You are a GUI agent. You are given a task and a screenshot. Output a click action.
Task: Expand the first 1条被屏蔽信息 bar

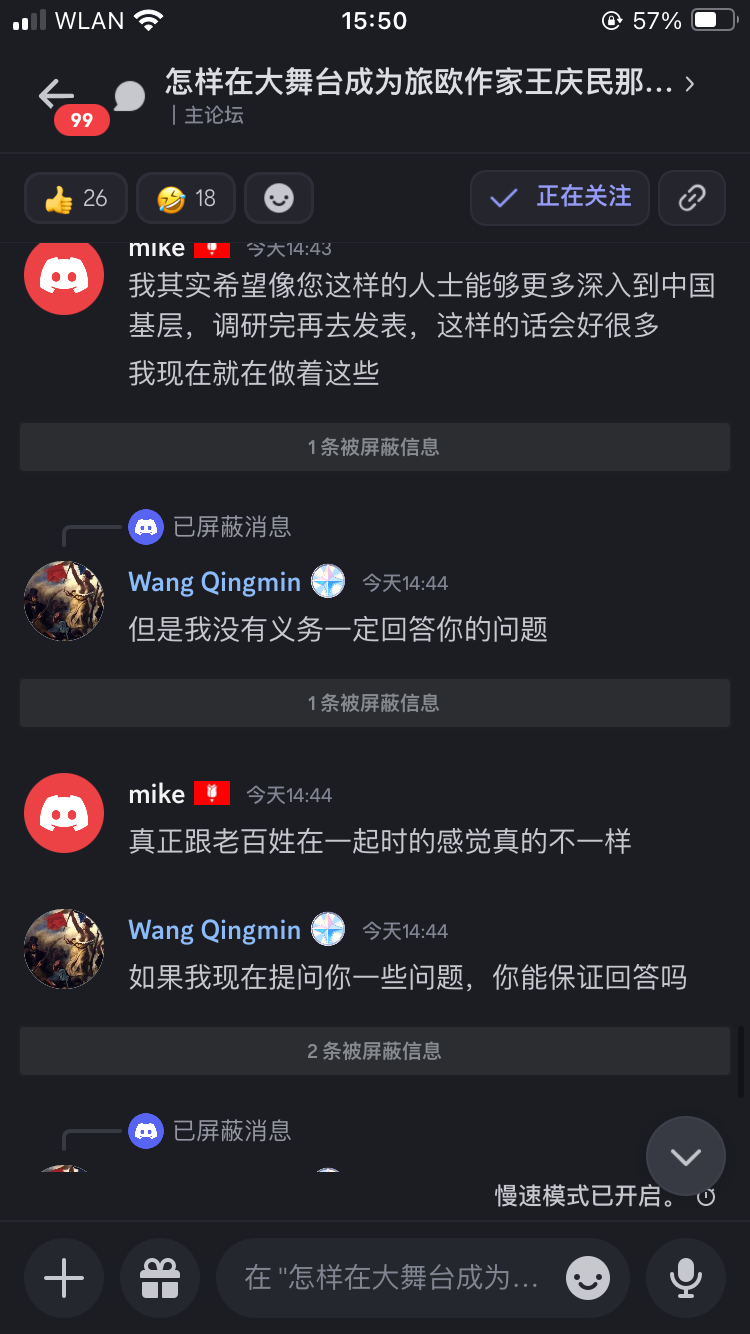coord(374,447)
